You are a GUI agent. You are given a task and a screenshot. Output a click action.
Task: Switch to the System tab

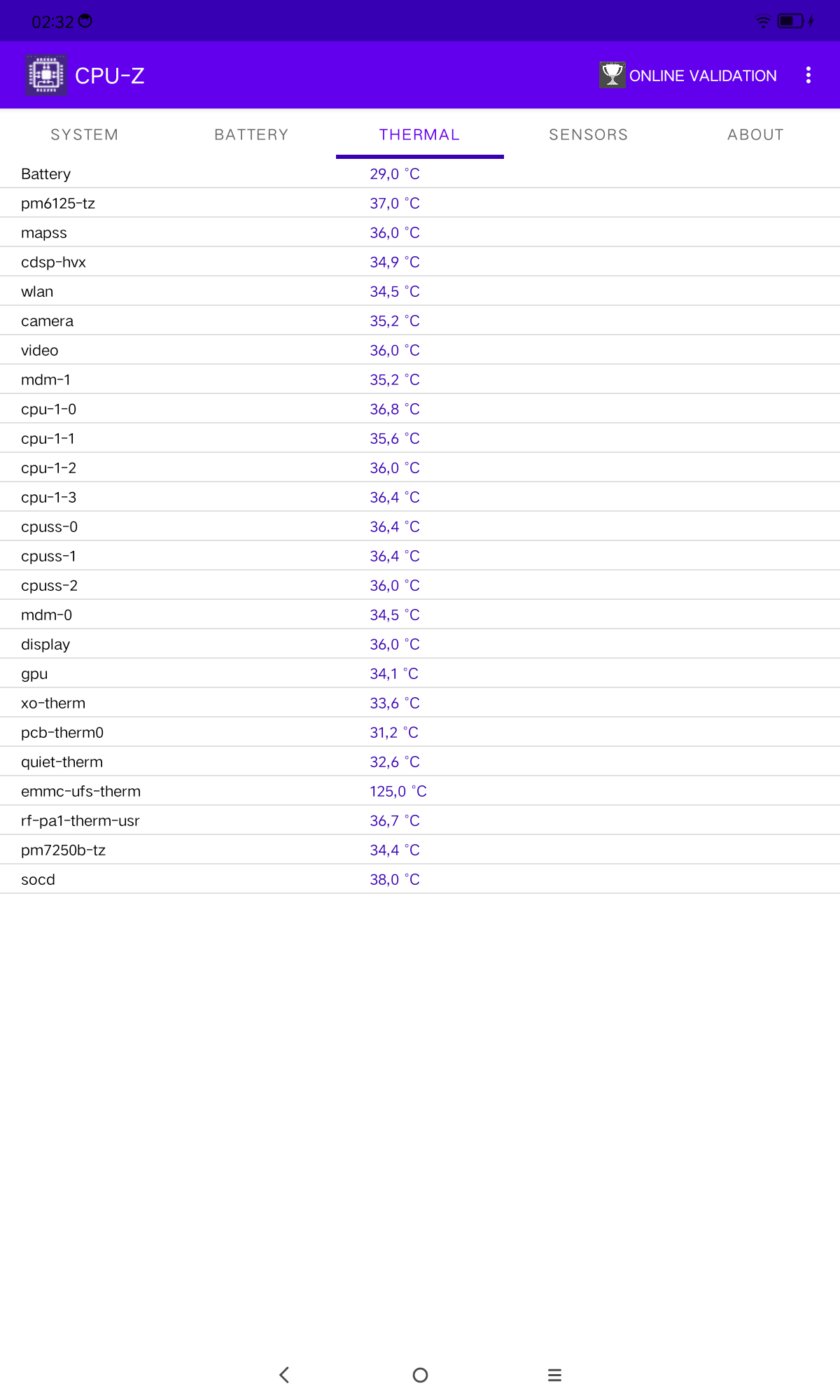coord(84,134)
